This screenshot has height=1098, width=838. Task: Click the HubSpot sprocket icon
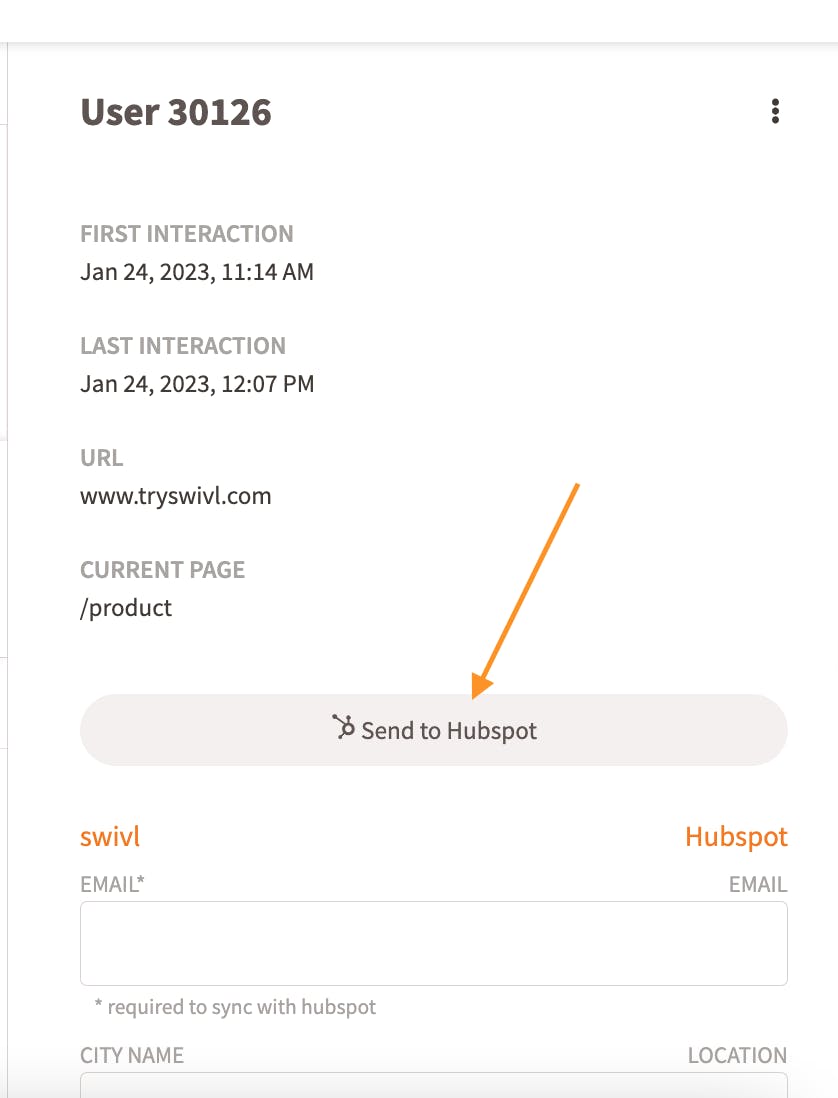pyautogui.click(x=343, y=729)
